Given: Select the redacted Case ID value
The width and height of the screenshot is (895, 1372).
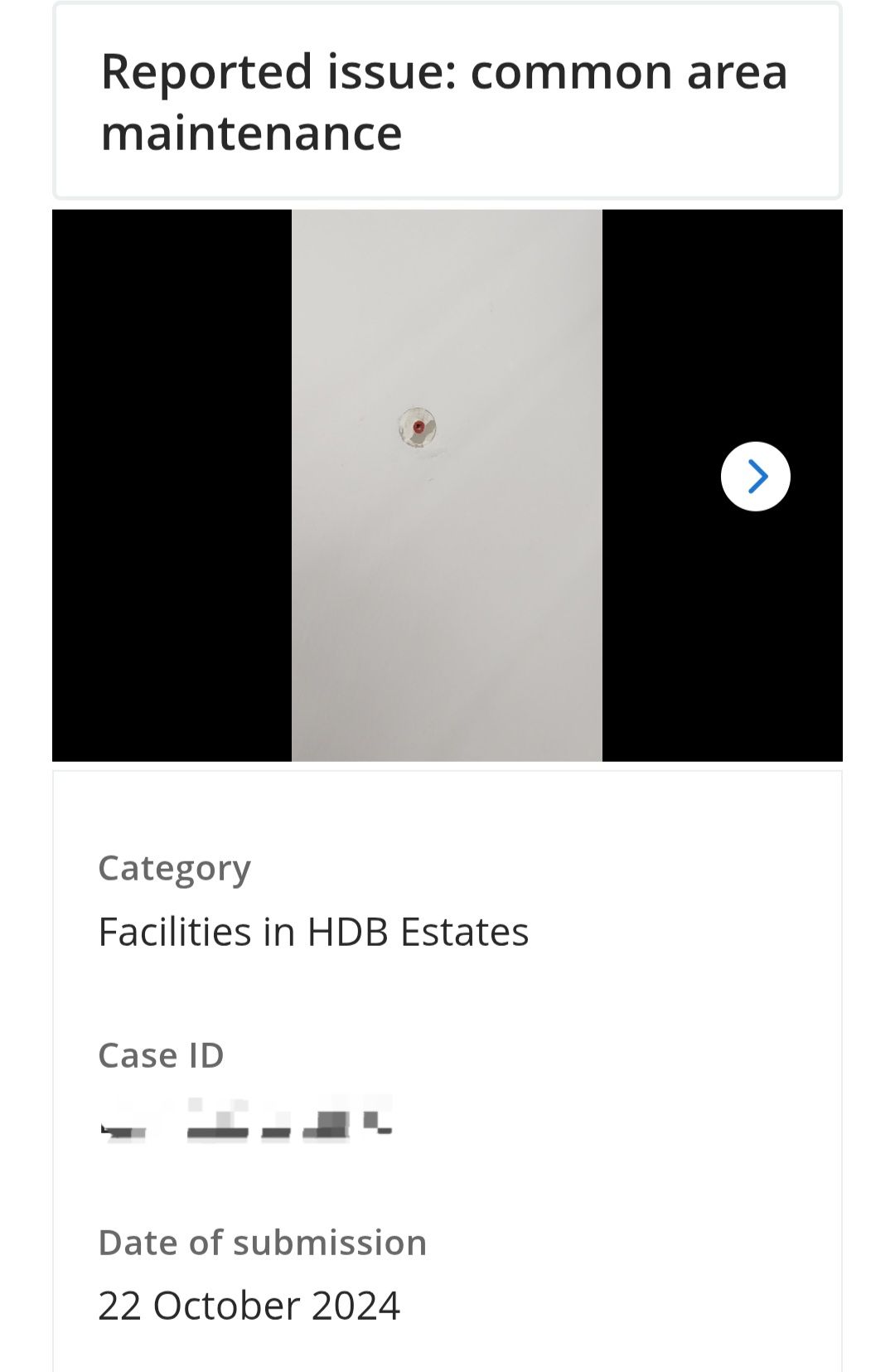Looking at the screenshot, I should (x=244, y=1119).
